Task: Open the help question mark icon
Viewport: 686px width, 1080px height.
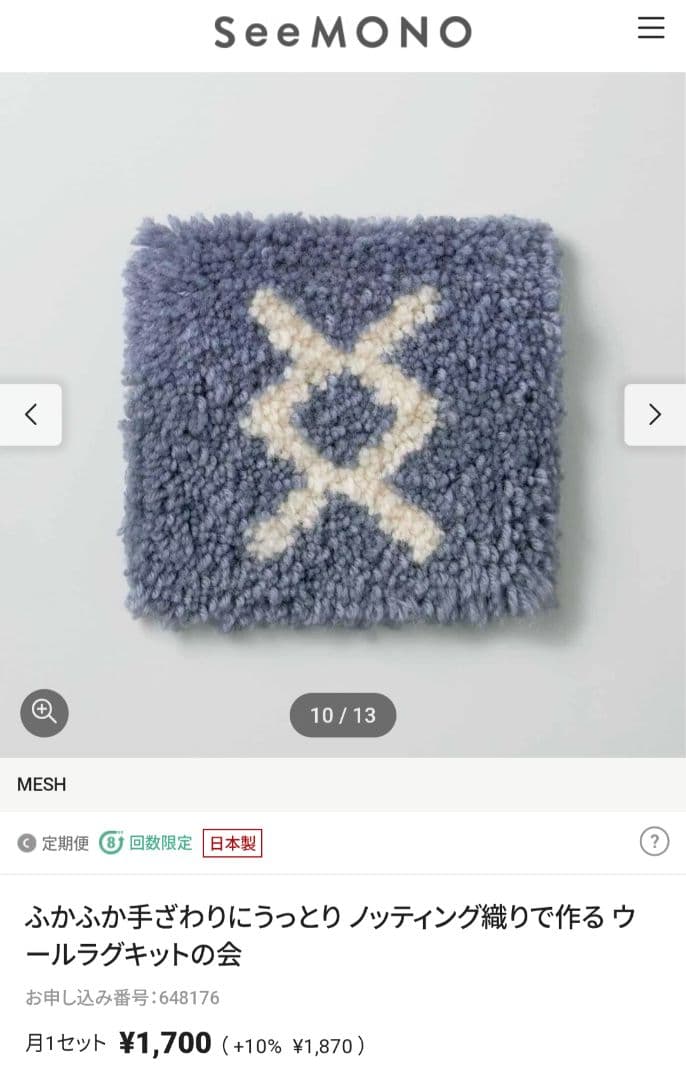Action: click(x=654, y=842)
